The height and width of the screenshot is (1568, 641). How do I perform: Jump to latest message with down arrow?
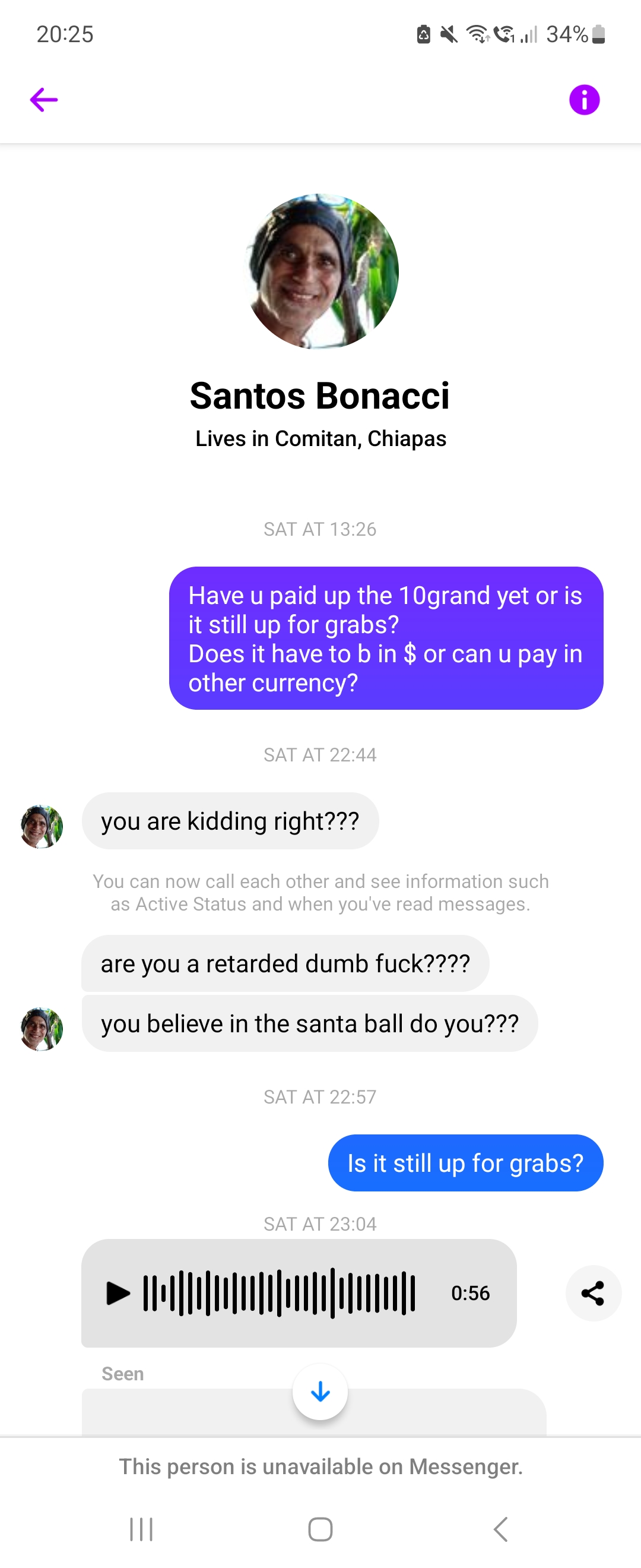[320, 1392]
